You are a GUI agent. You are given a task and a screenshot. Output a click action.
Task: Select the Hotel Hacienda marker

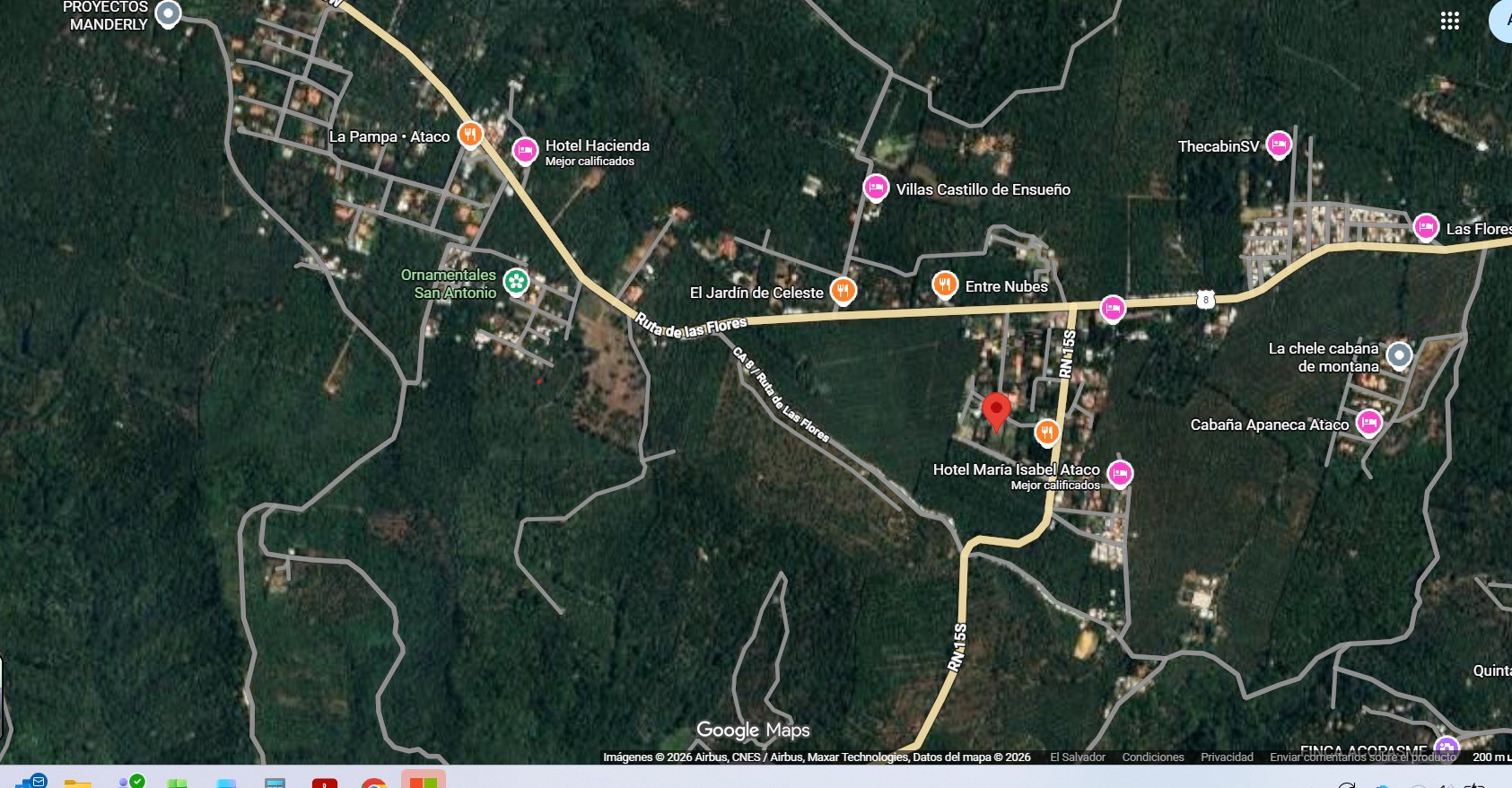click(525, 151)
